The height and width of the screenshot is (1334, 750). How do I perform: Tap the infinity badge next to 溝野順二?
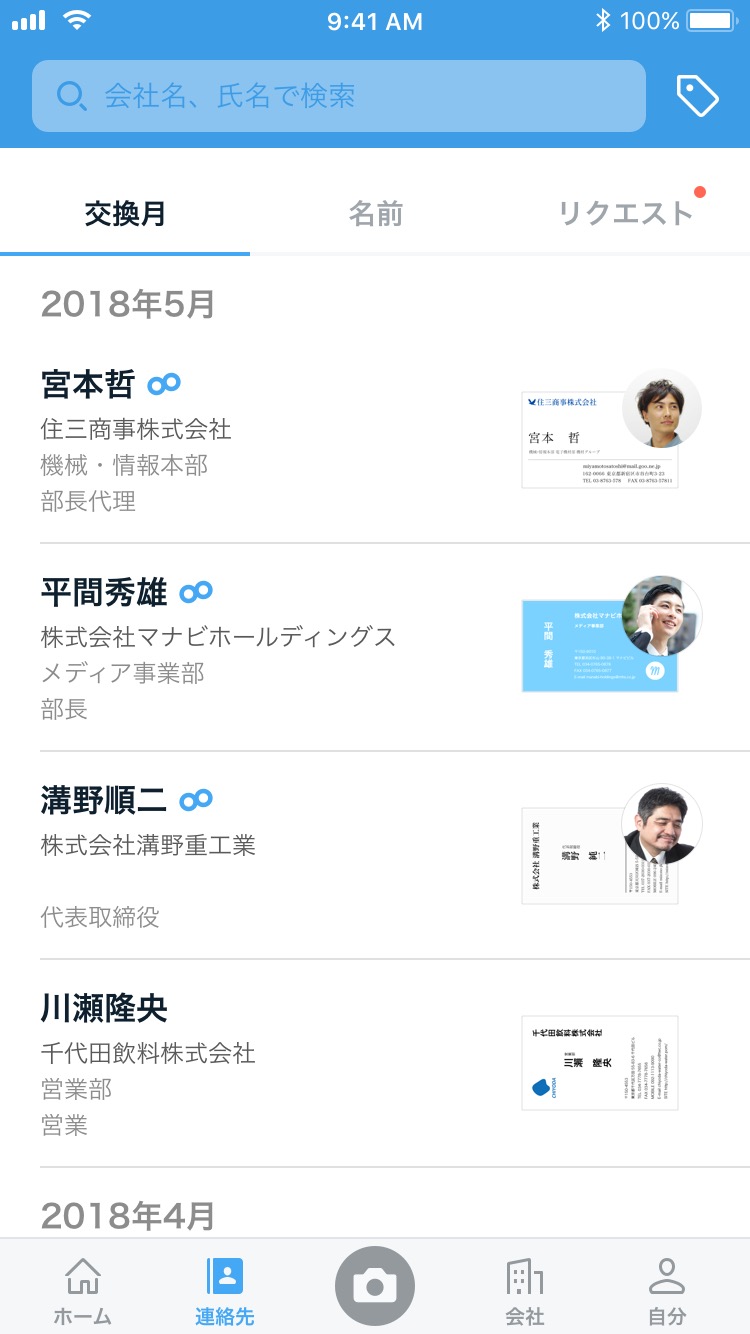coord(196,799)
